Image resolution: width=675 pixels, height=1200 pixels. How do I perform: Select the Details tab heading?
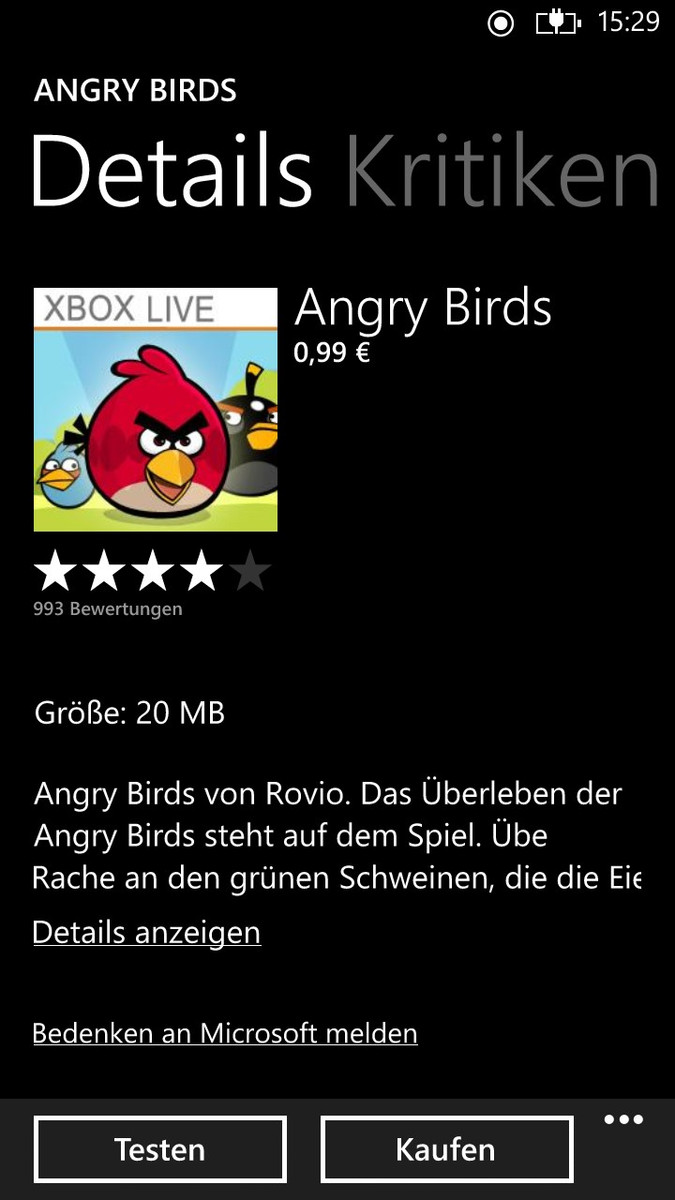click(172, 172)
